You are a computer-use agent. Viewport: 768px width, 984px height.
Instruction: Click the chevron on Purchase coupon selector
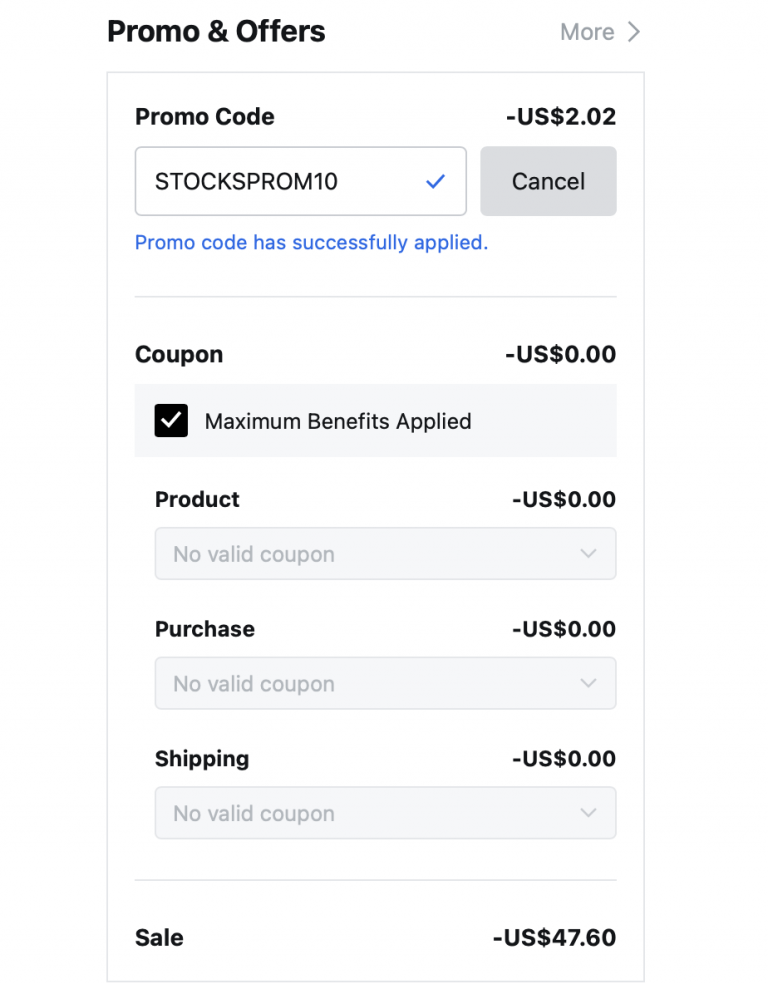pyautogui.click(x=589, y=683)
